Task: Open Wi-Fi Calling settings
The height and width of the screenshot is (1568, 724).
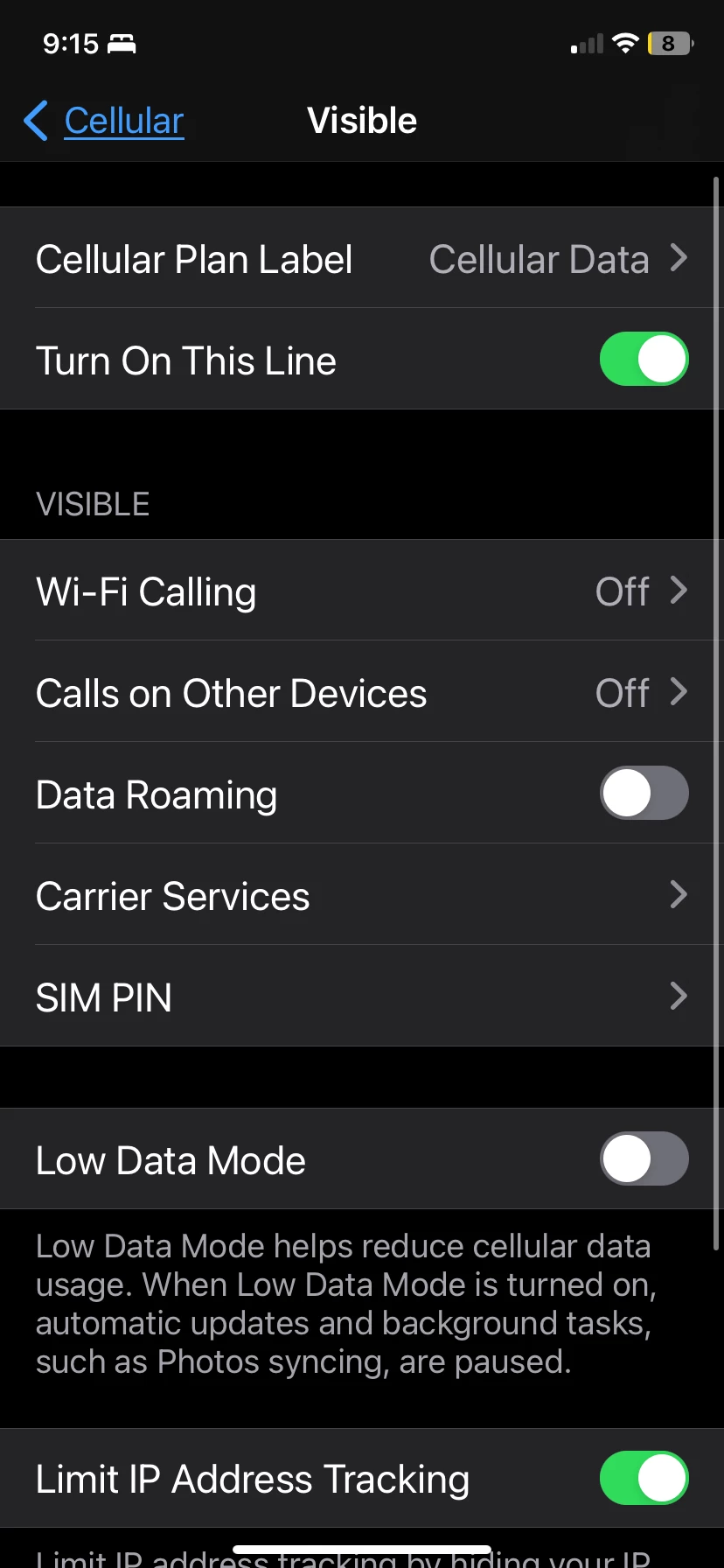Action: coord(362,591)
